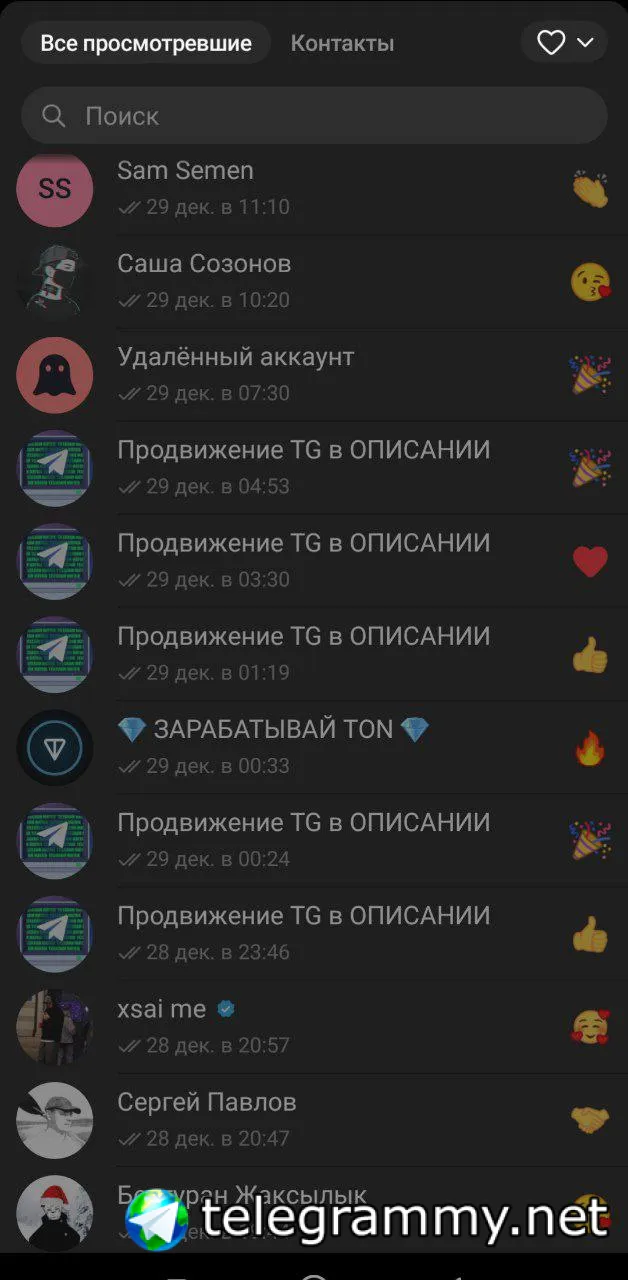Open the row of Сергей Павлов
The width and height of the screenshot is (628, 1280).
point(300,1119)
